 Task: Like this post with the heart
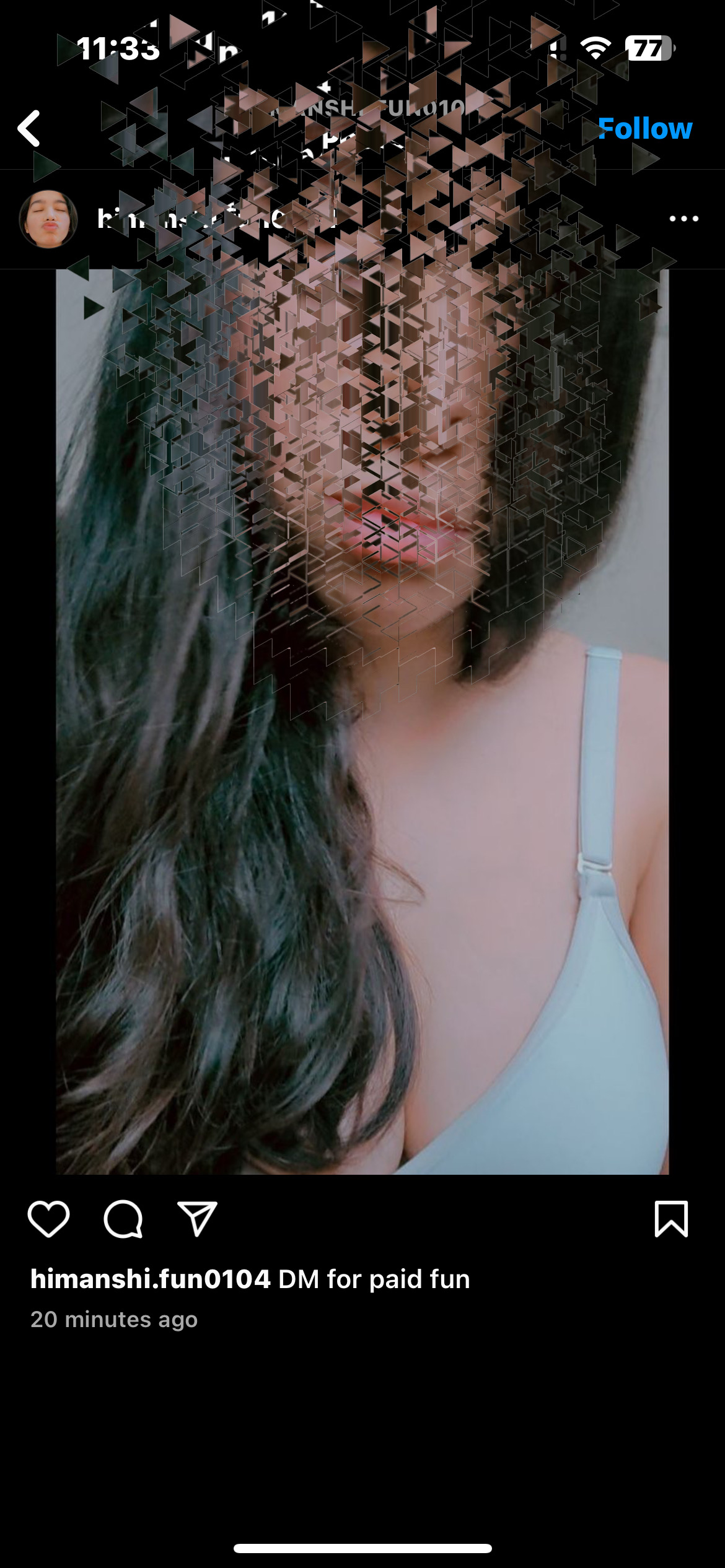48,1219
